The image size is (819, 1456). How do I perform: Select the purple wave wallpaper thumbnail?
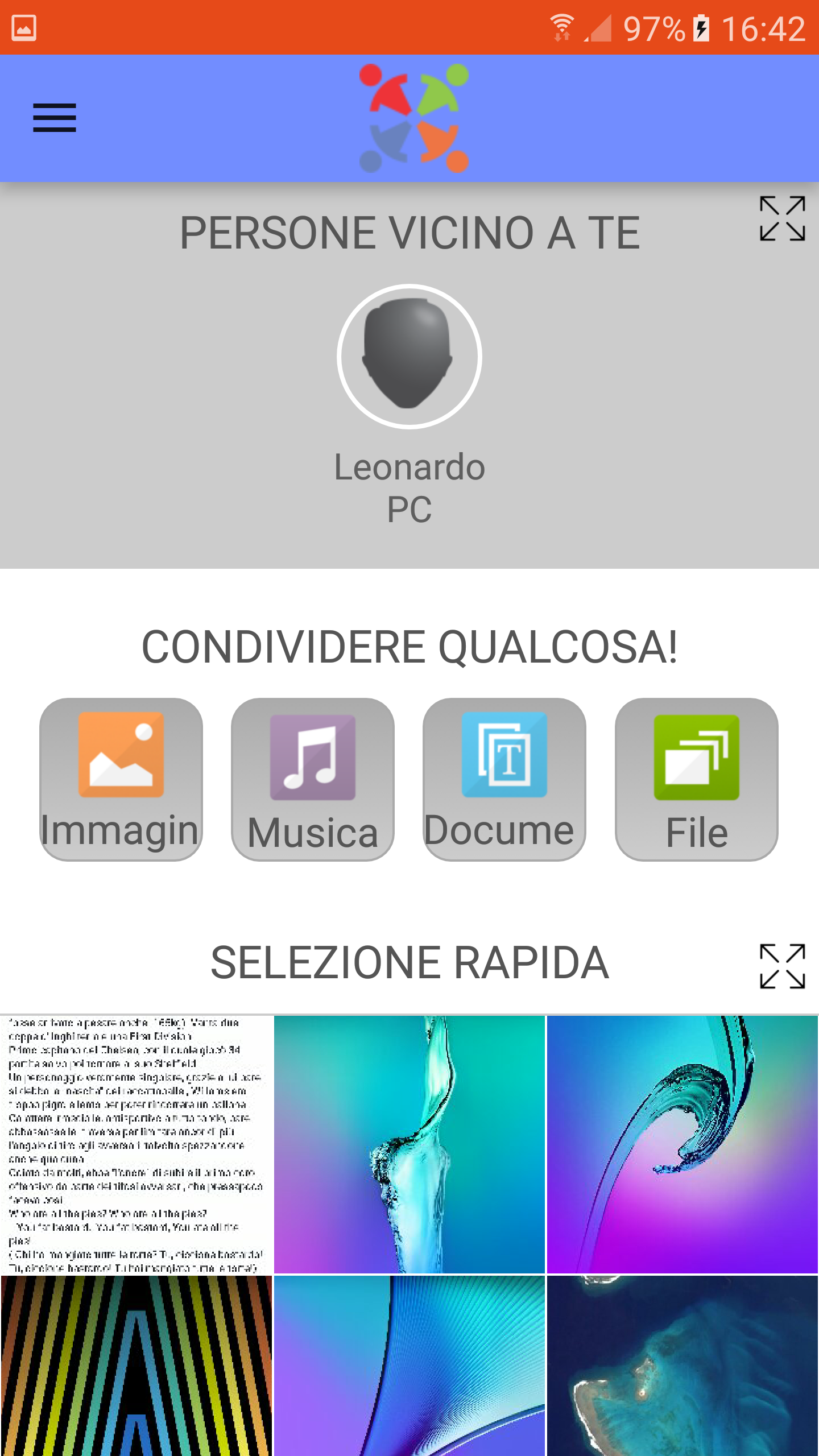[682, 1144]
